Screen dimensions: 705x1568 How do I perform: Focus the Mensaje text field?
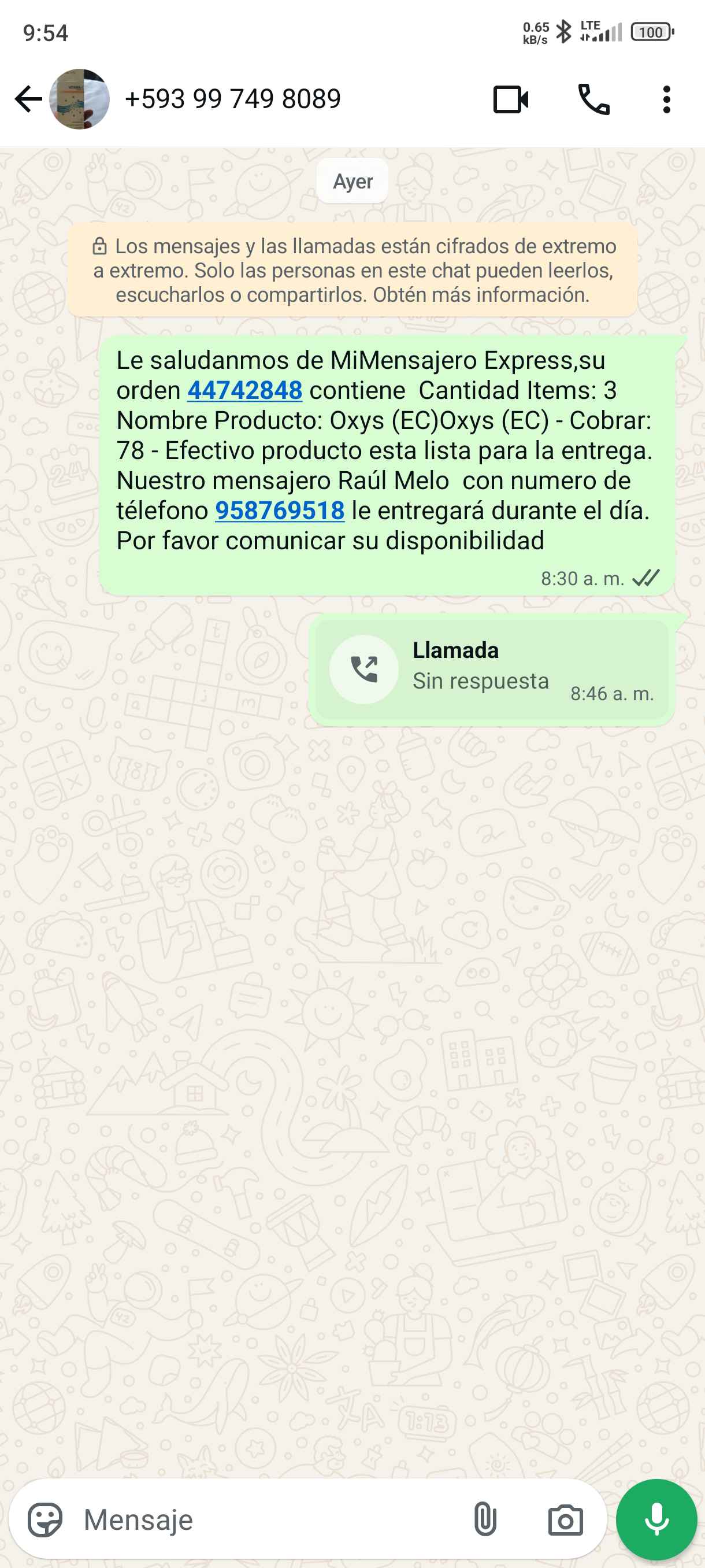(268, 1520)
